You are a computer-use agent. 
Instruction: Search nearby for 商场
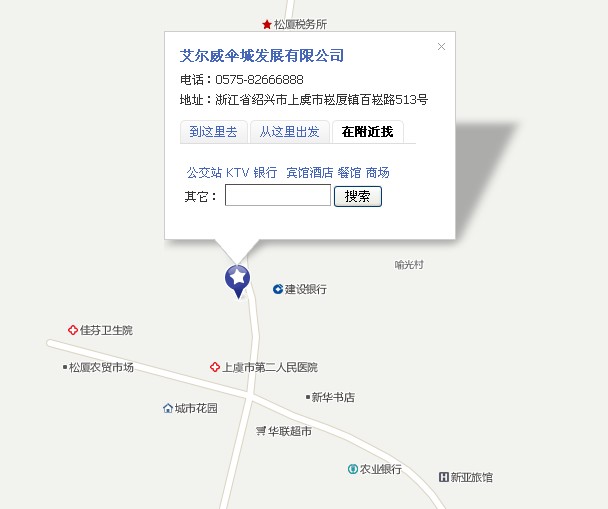377,173
